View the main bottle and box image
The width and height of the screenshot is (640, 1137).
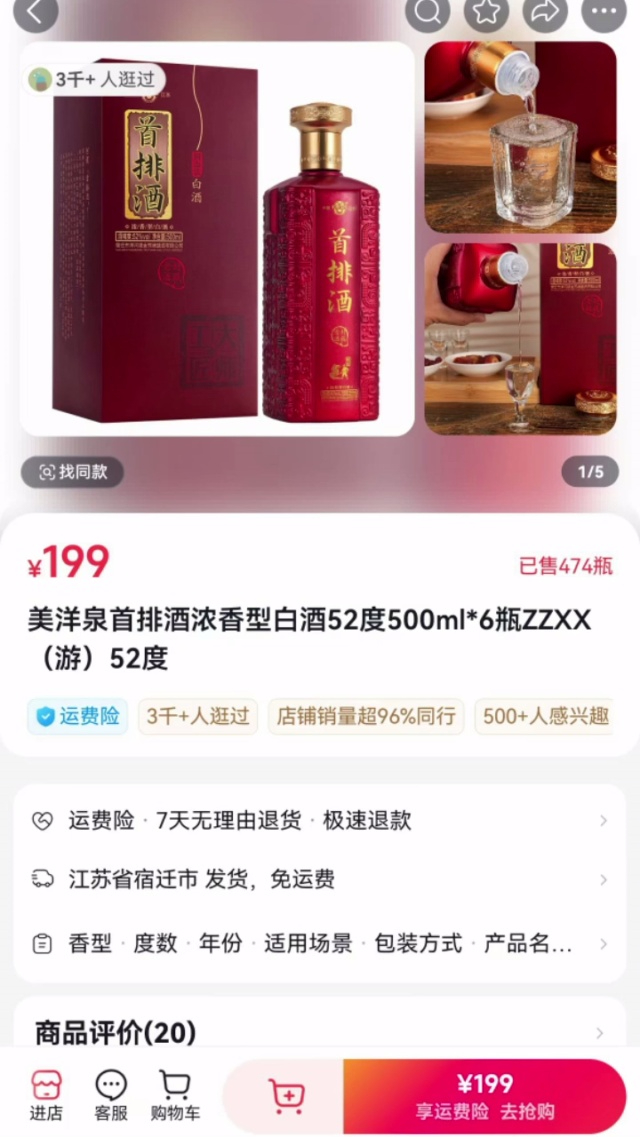pos(217,239)
